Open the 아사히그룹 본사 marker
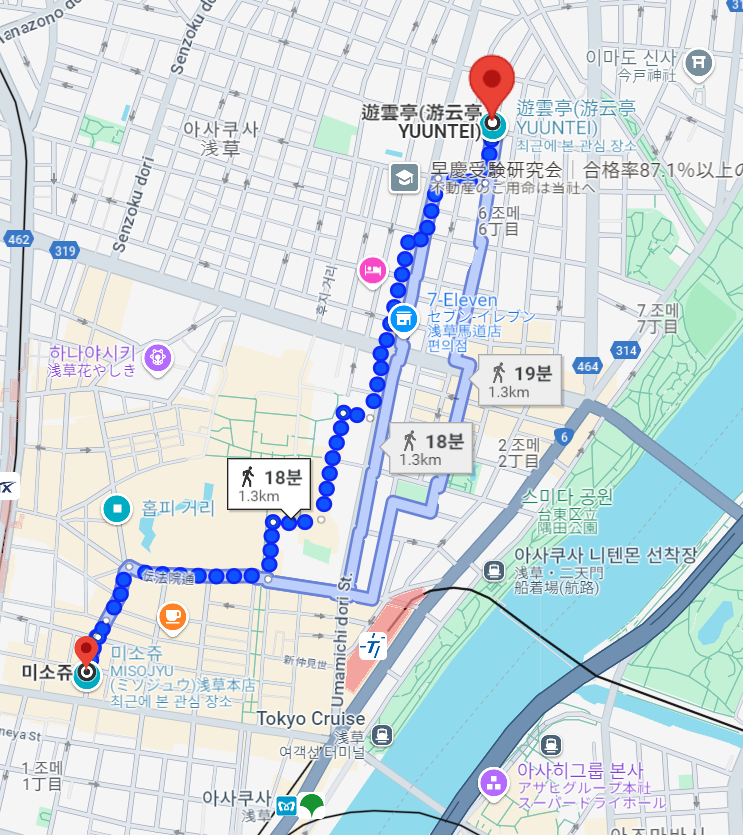This screenshot has height=835, width=743. (494, 783)
